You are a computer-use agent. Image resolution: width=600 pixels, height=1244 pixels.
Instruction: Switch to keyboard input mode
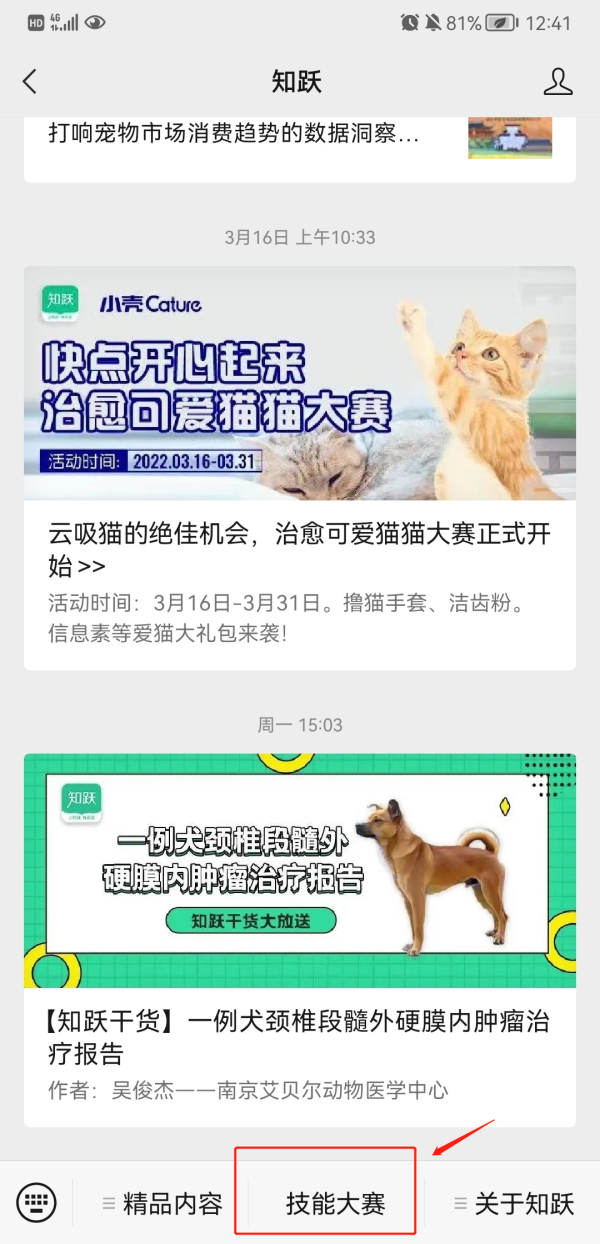pos(37,1202)
